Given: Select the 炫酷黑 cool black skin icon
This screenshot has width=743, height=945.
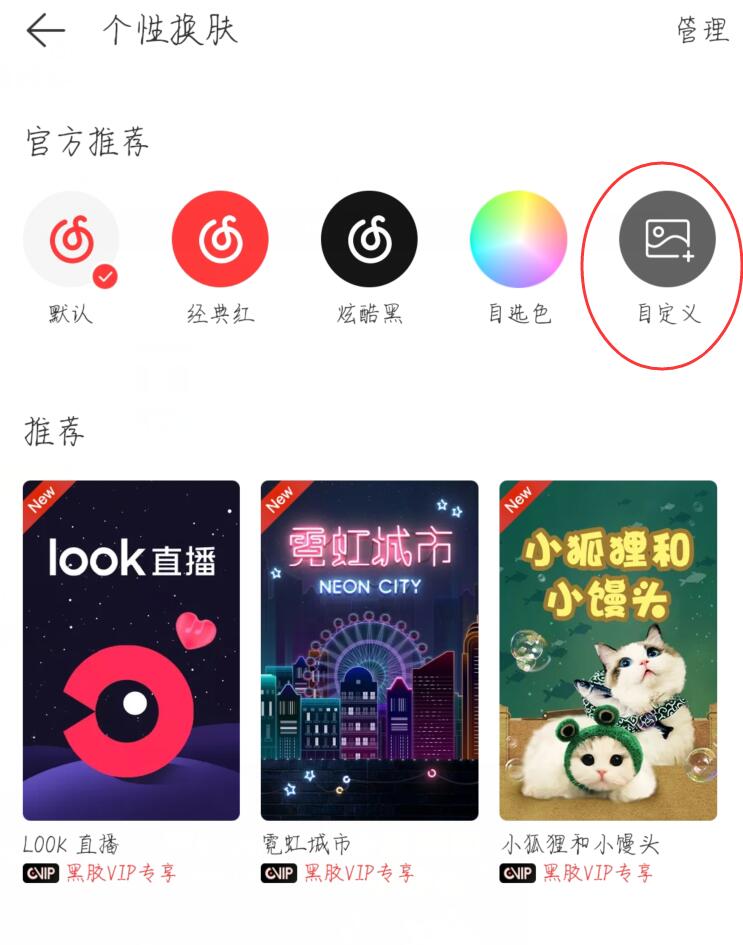Looking at the screenshot, I should 369,238.
